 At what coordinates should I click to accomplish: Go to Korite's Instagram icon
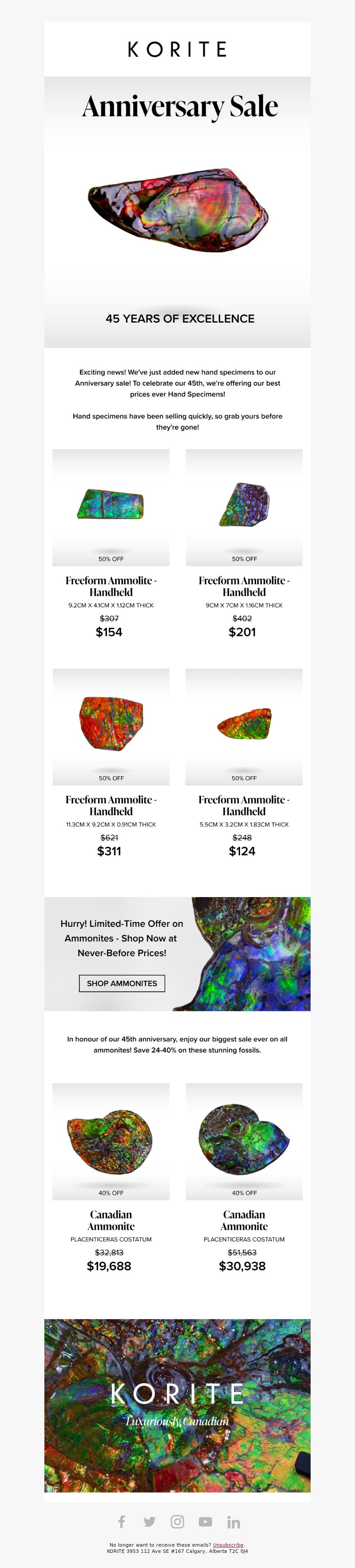(x=177, y=1521)
